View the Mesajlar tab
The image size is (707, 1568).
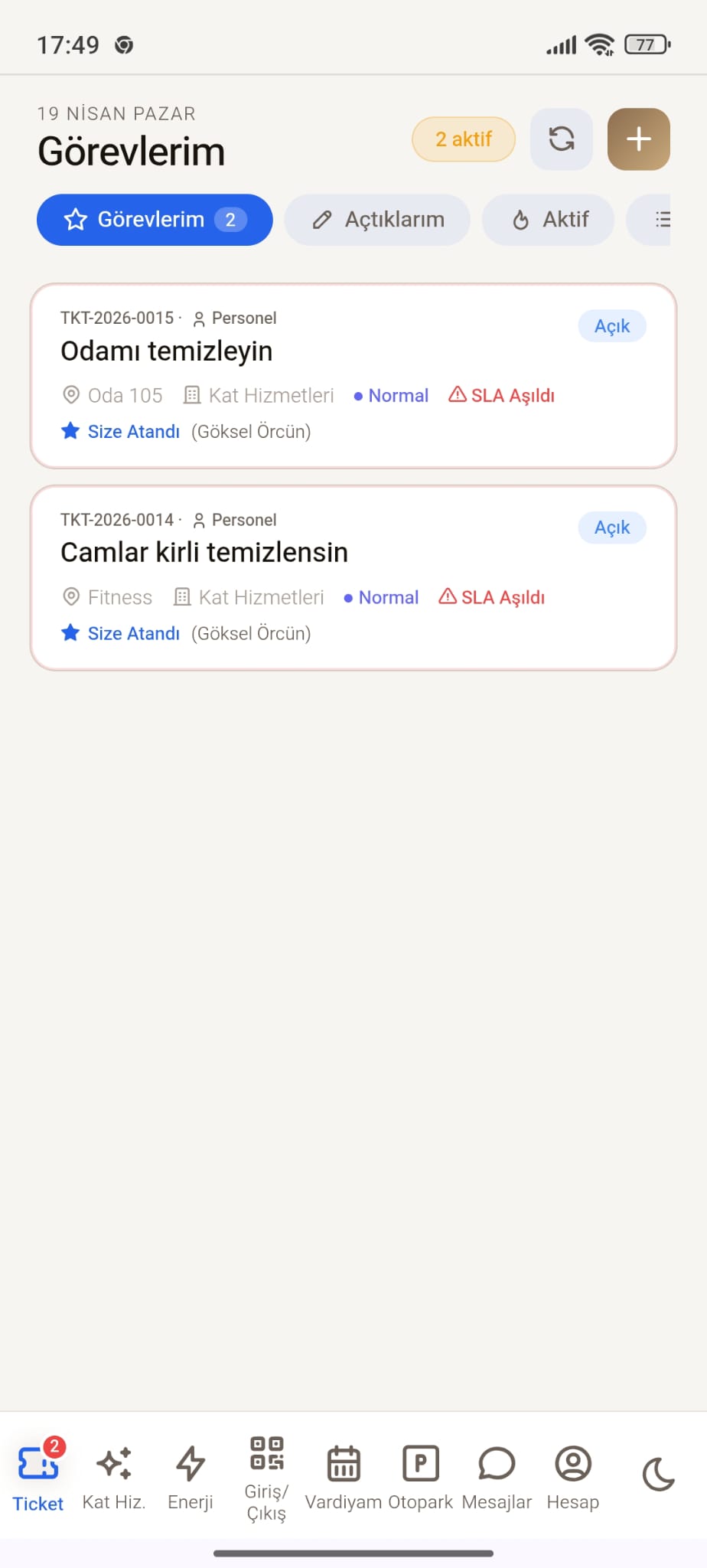(497, 1478)
